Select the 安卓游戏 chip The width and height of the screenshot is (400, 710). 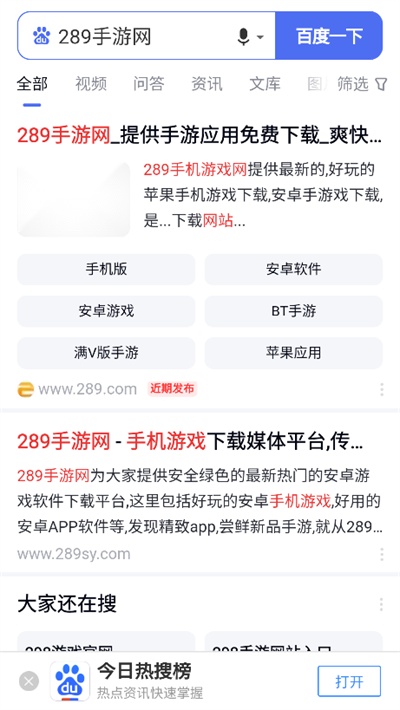(x=106, y=311)
